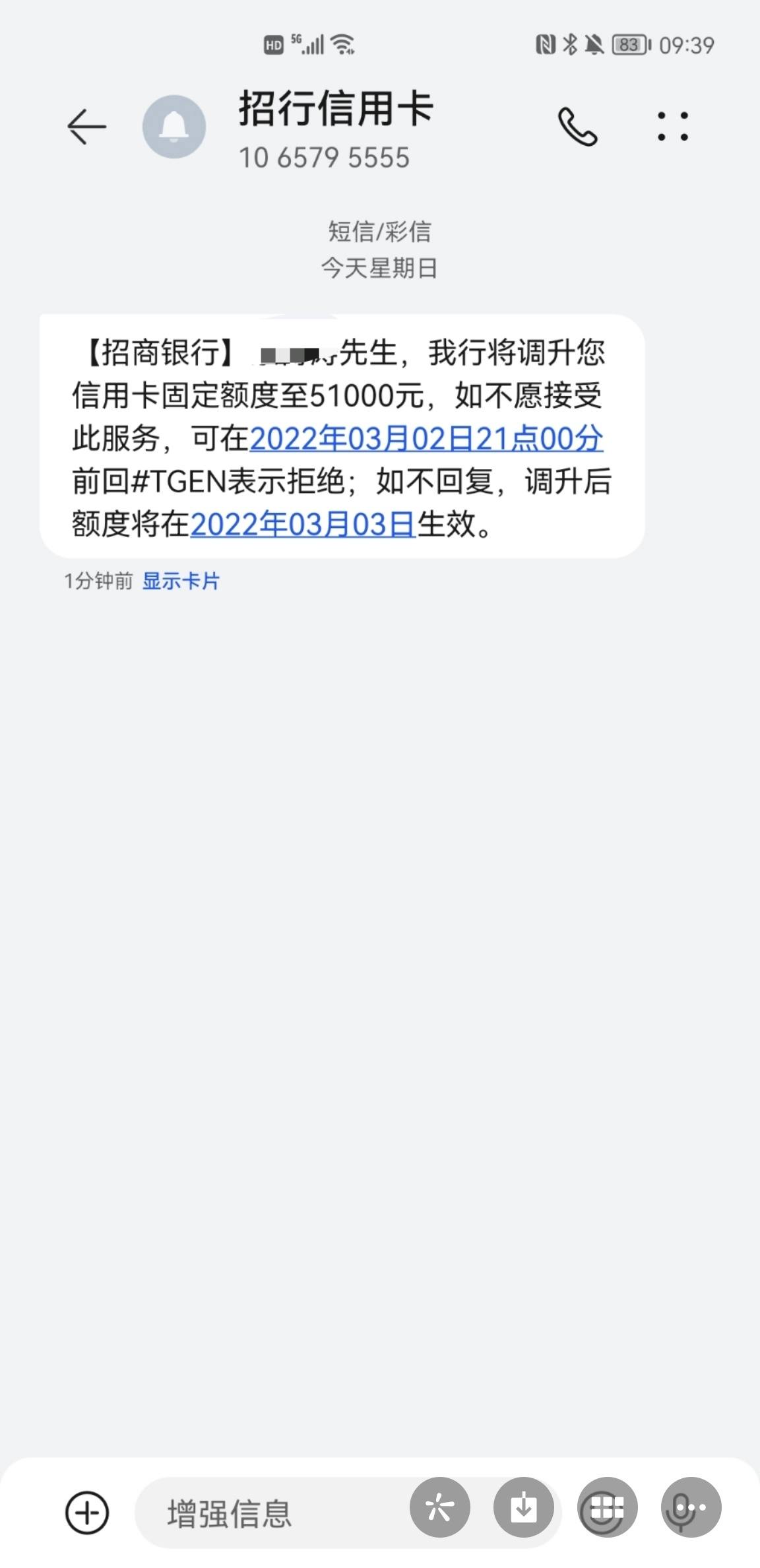The height and width of the screenshot is (1568, 760).
Task: Go back using the arrow
Action: (86, 126)
